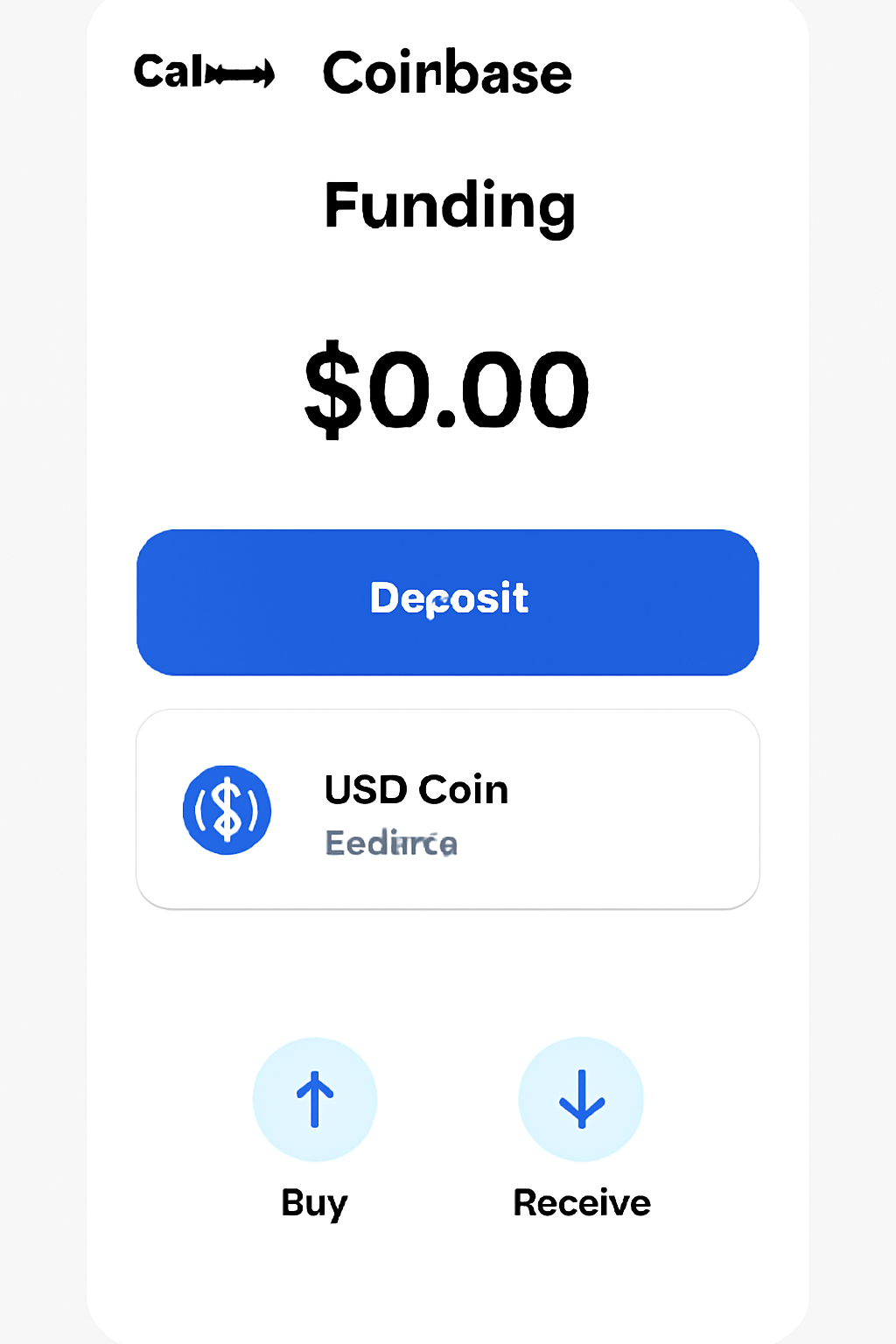Initiate a purchase via the Buy circle icon

314,1098
